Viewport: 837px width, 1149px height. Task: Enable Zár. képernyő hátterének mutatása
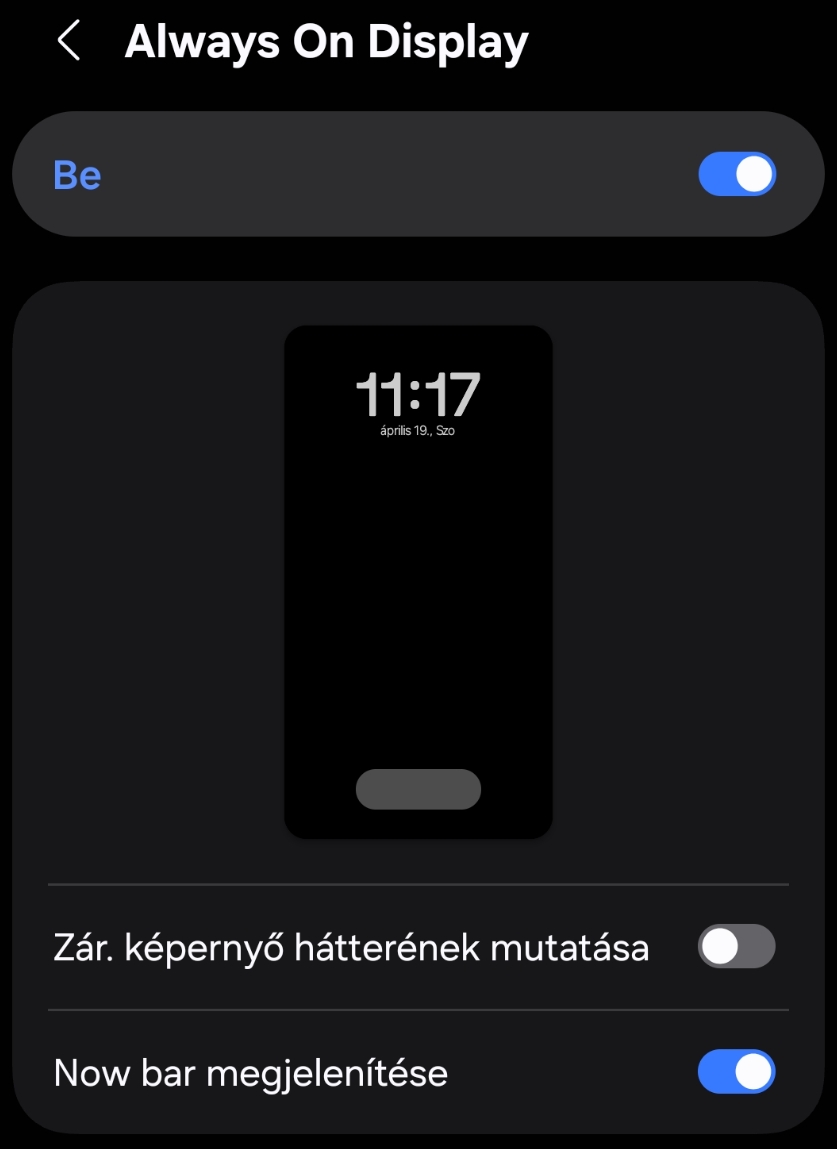click(x=736, y=946)
